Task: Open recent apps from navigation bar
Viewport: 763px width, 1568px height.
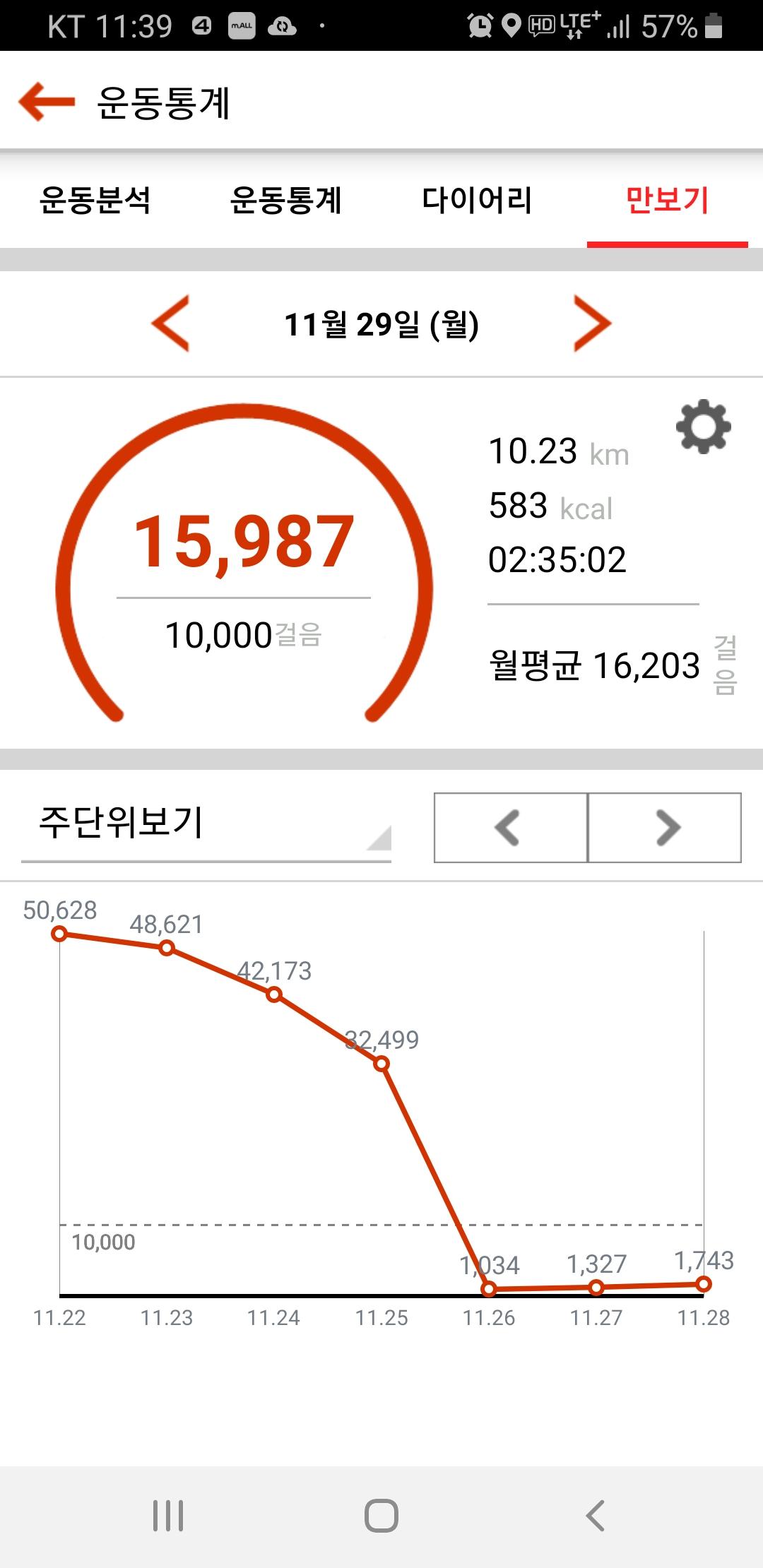Action: [x=168, y=1516]
